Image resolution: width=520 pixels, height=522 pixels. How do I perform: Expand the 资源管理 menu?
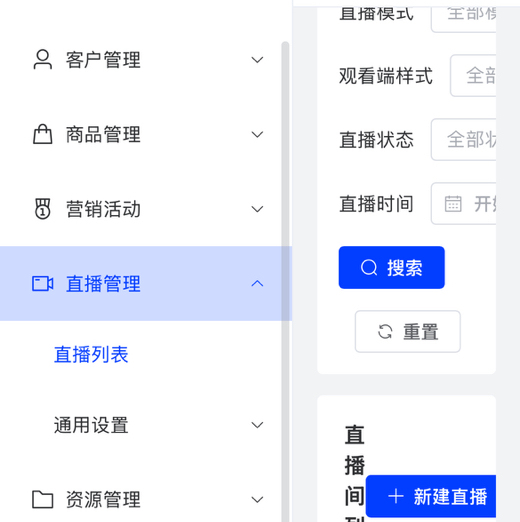click(x=146, y=500)
